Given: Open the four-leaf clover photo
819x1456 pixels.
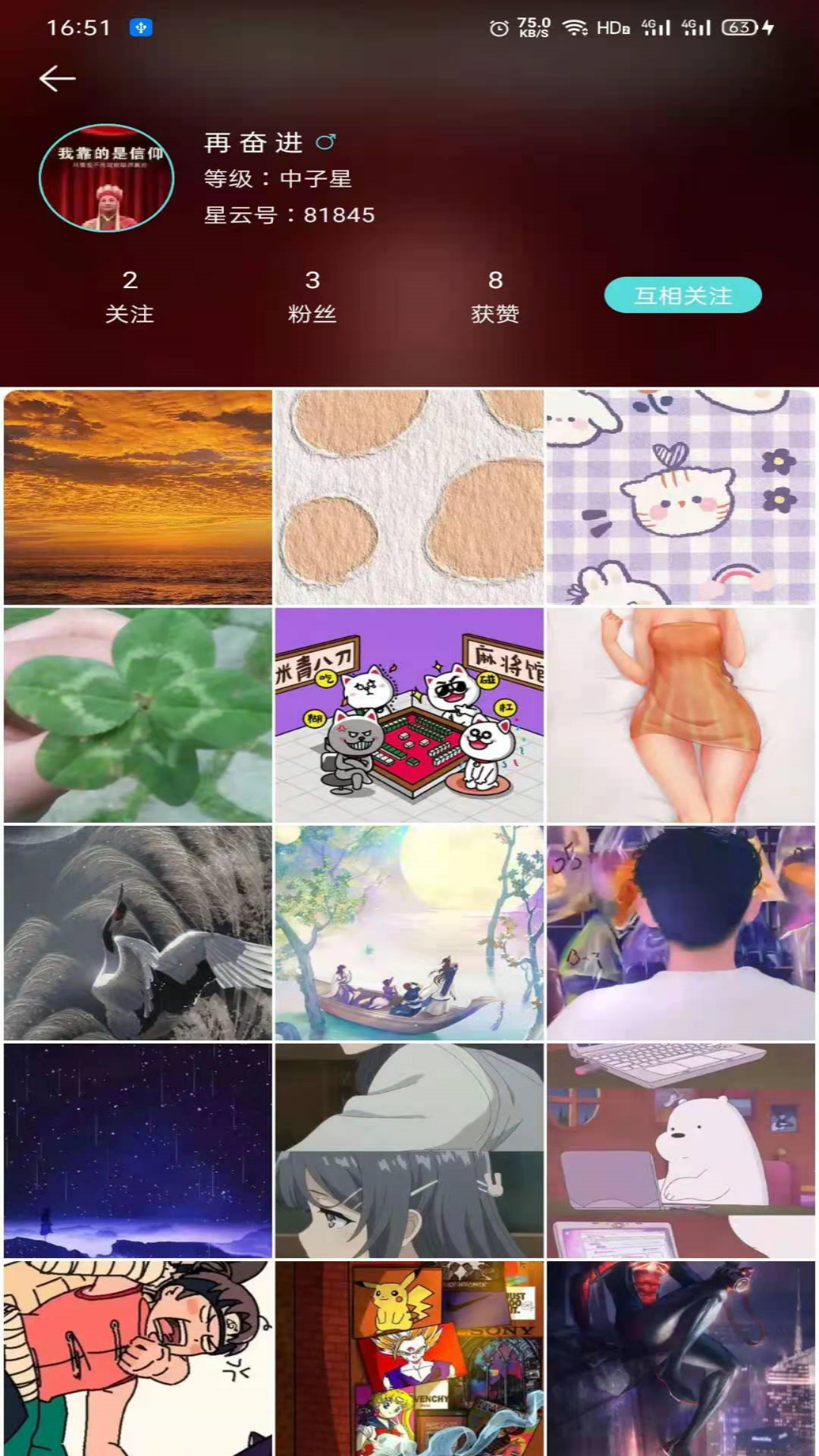Looking at the screenshot, I should (x=138, y=714).
